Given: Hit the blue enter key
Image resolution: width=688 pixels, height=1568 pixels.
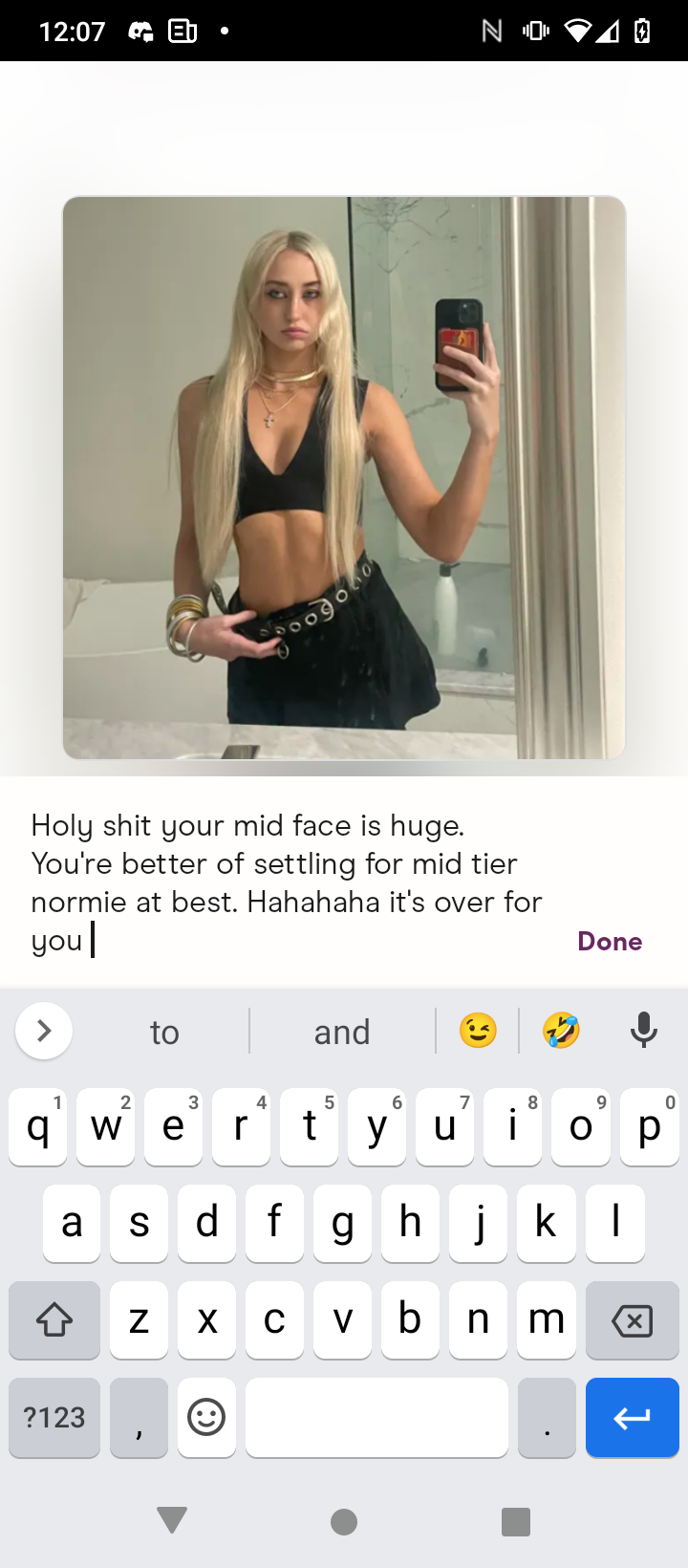Looking at the screenshot, I should [632, 1417].
